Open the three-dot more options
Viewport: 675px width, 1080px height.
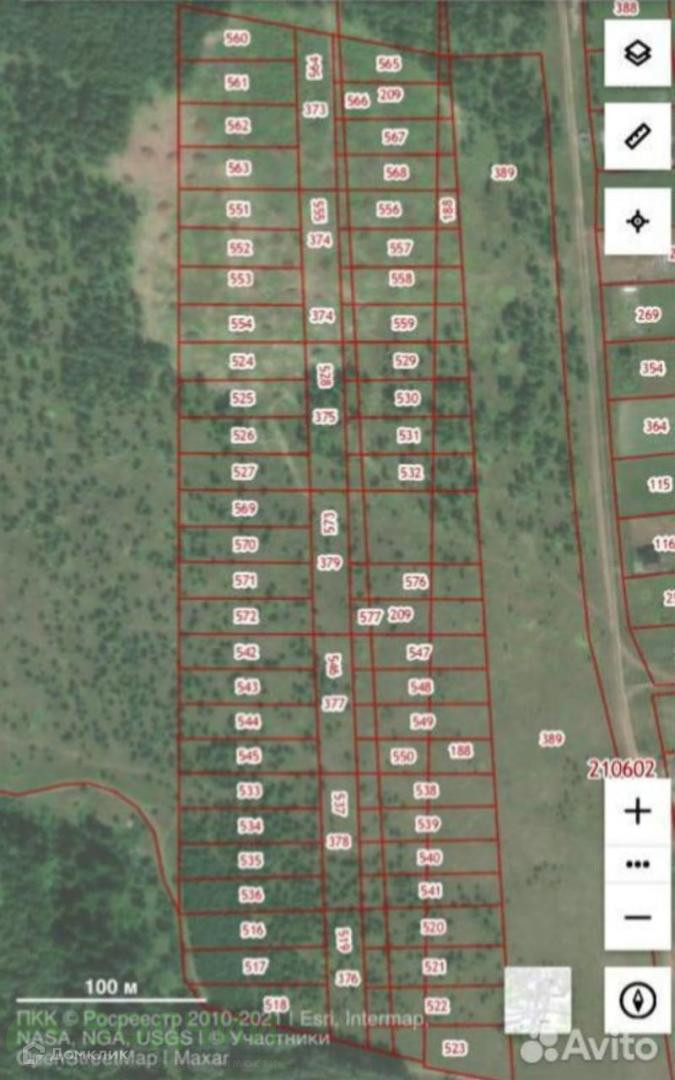coord(638,864)
